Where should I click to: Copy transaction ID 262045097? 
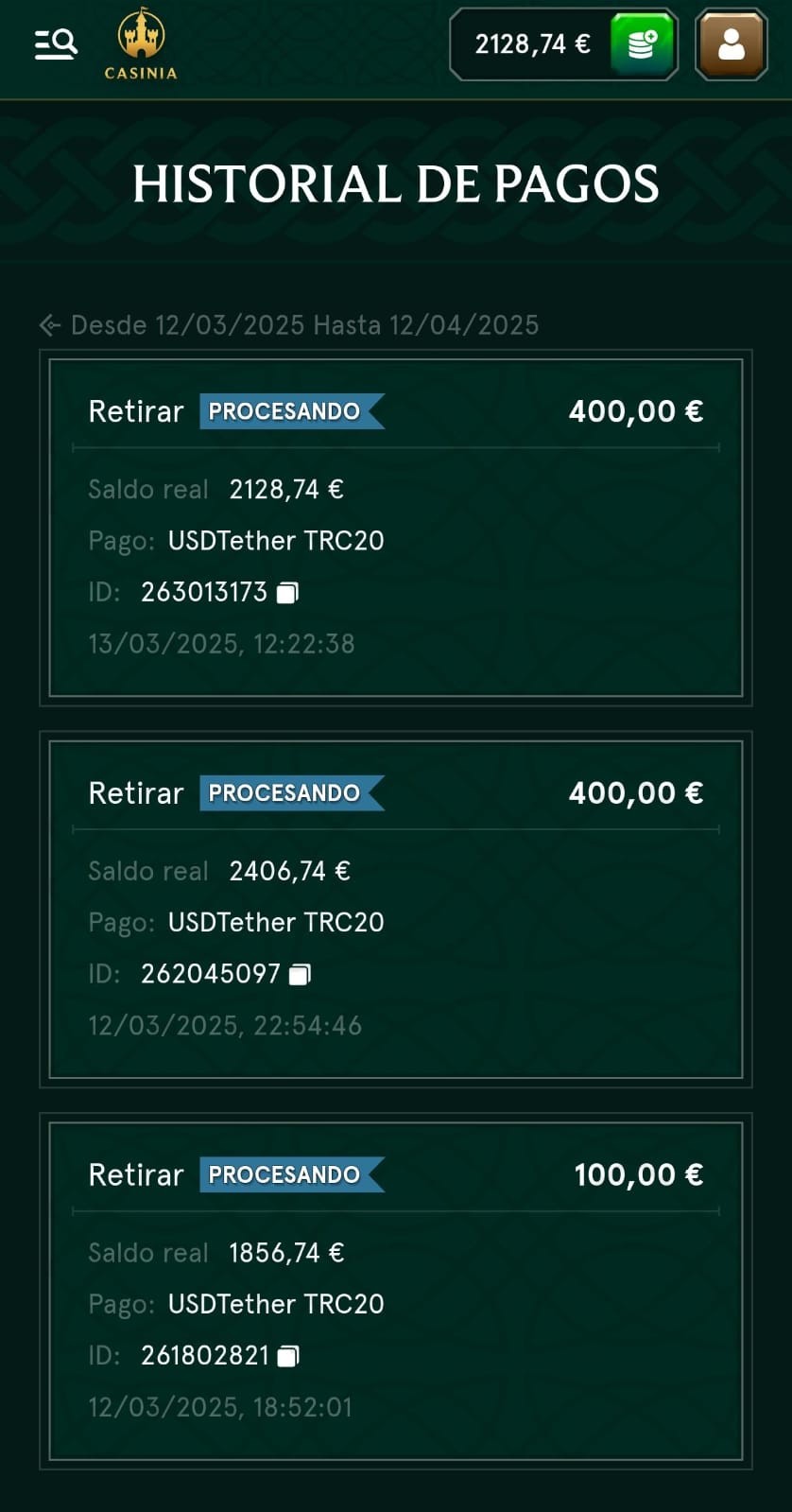click(x=300, y=975)
